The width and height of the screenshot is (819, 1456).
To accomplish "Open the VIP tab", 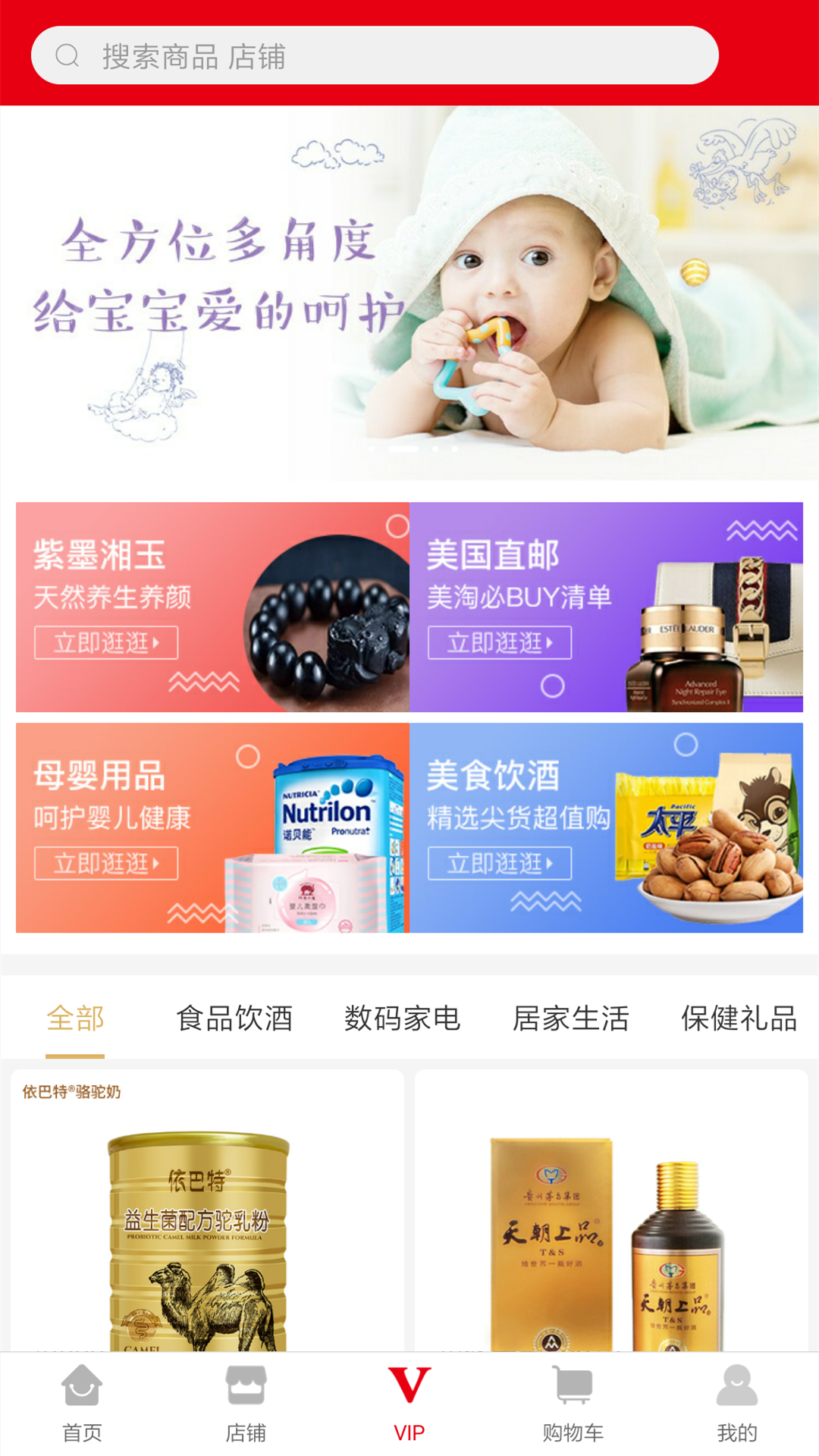I will 409,1403.
